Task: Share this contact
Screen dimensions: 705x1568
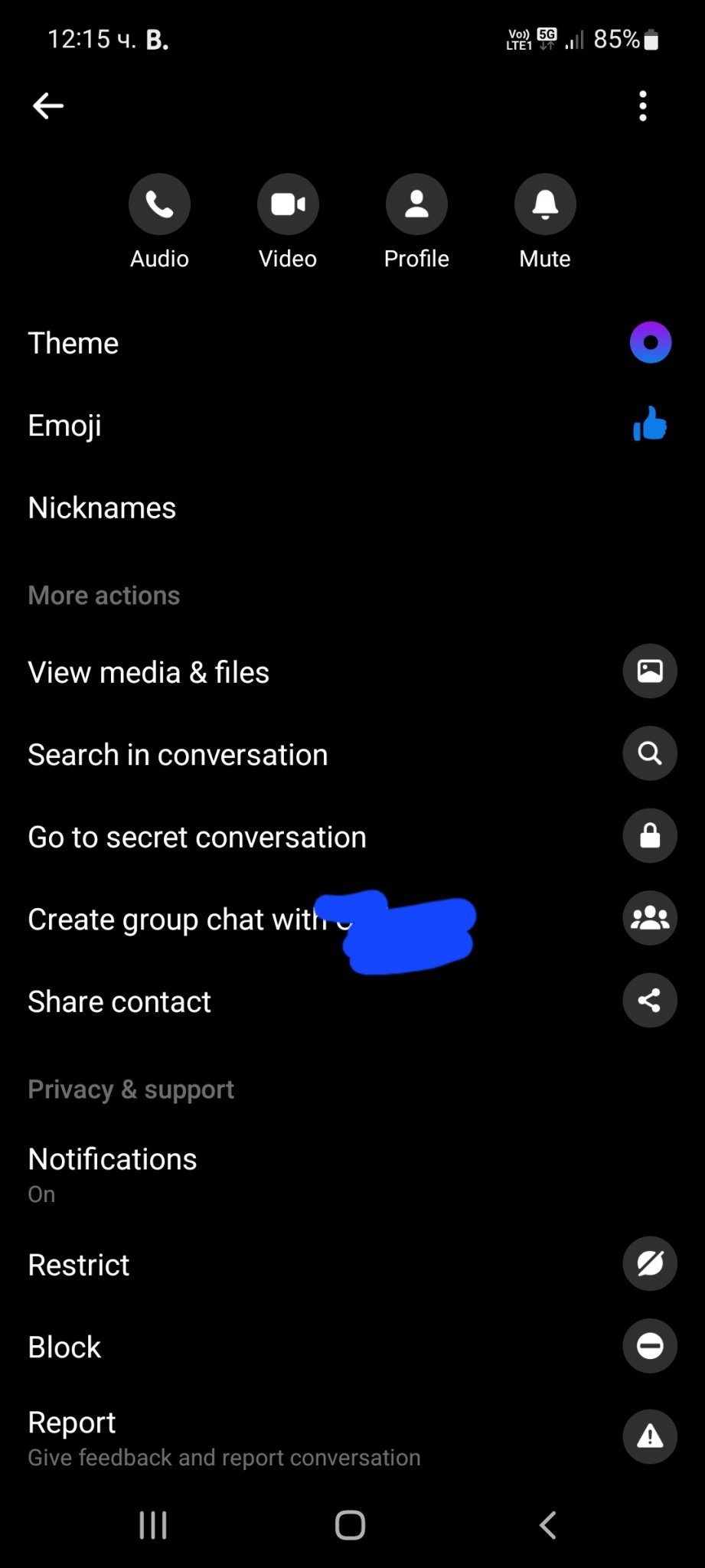Action: (119, 1001)
